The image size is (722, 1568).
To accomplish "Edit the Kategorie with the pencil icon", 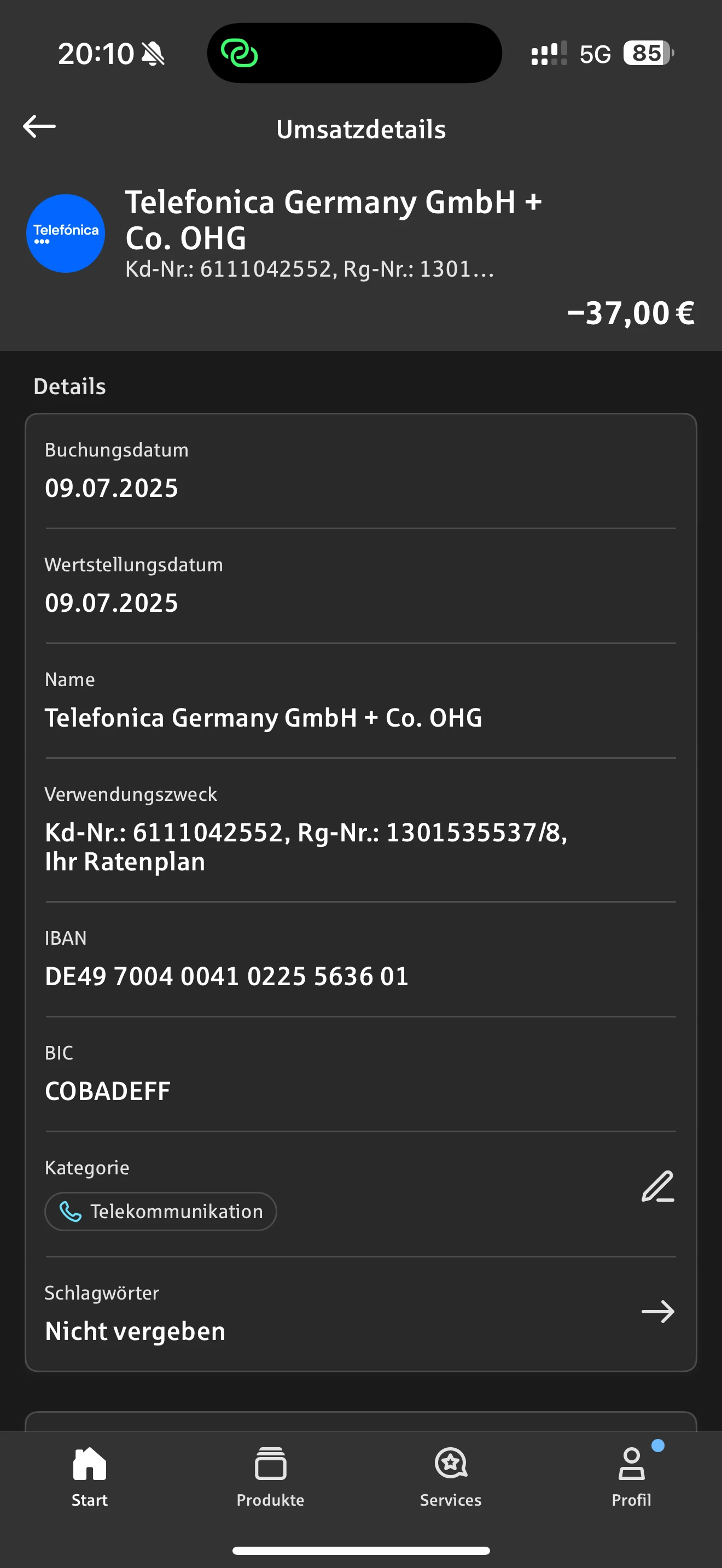I will 657,1186.
